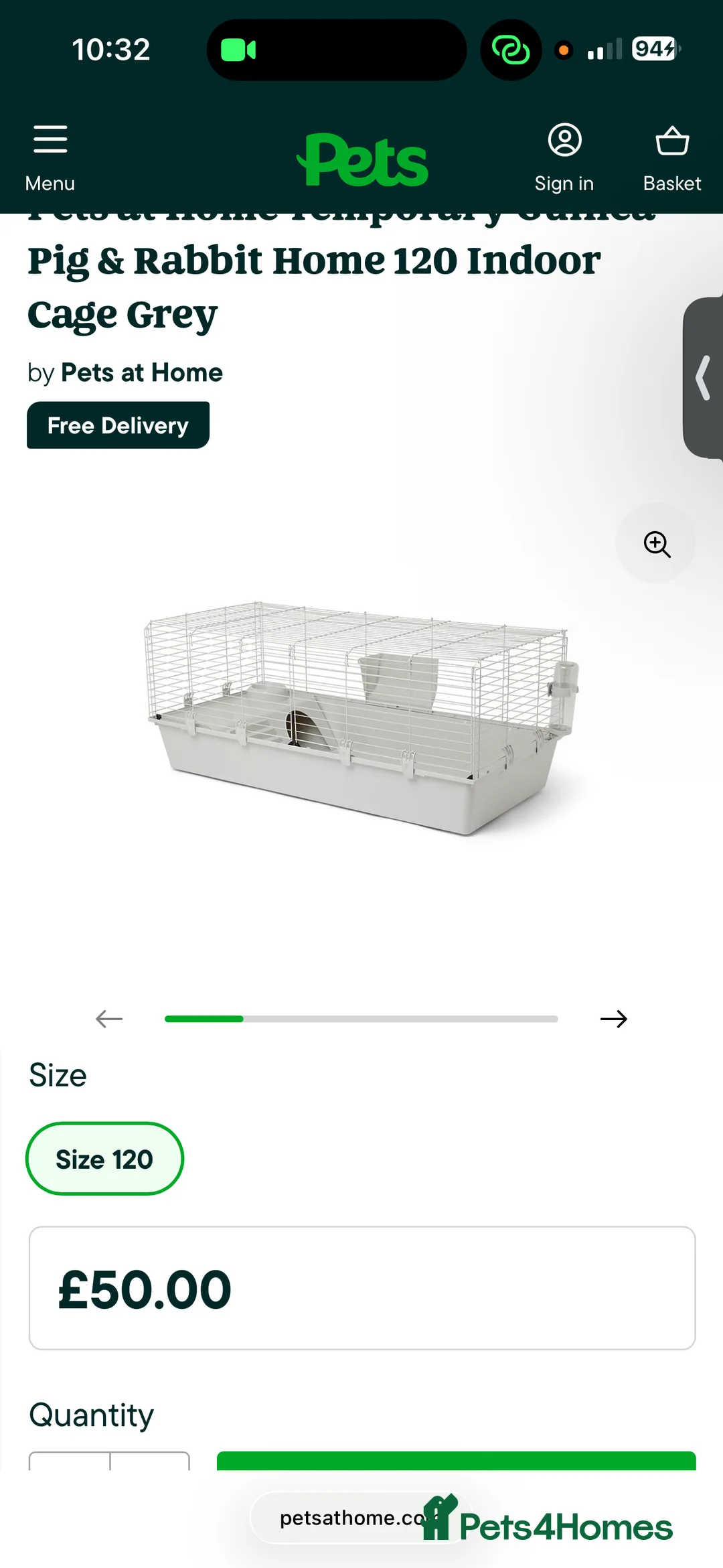Tap the image carousel progress bar
This screenshot has height=1568, width=723.
(x=361, y=1019)
